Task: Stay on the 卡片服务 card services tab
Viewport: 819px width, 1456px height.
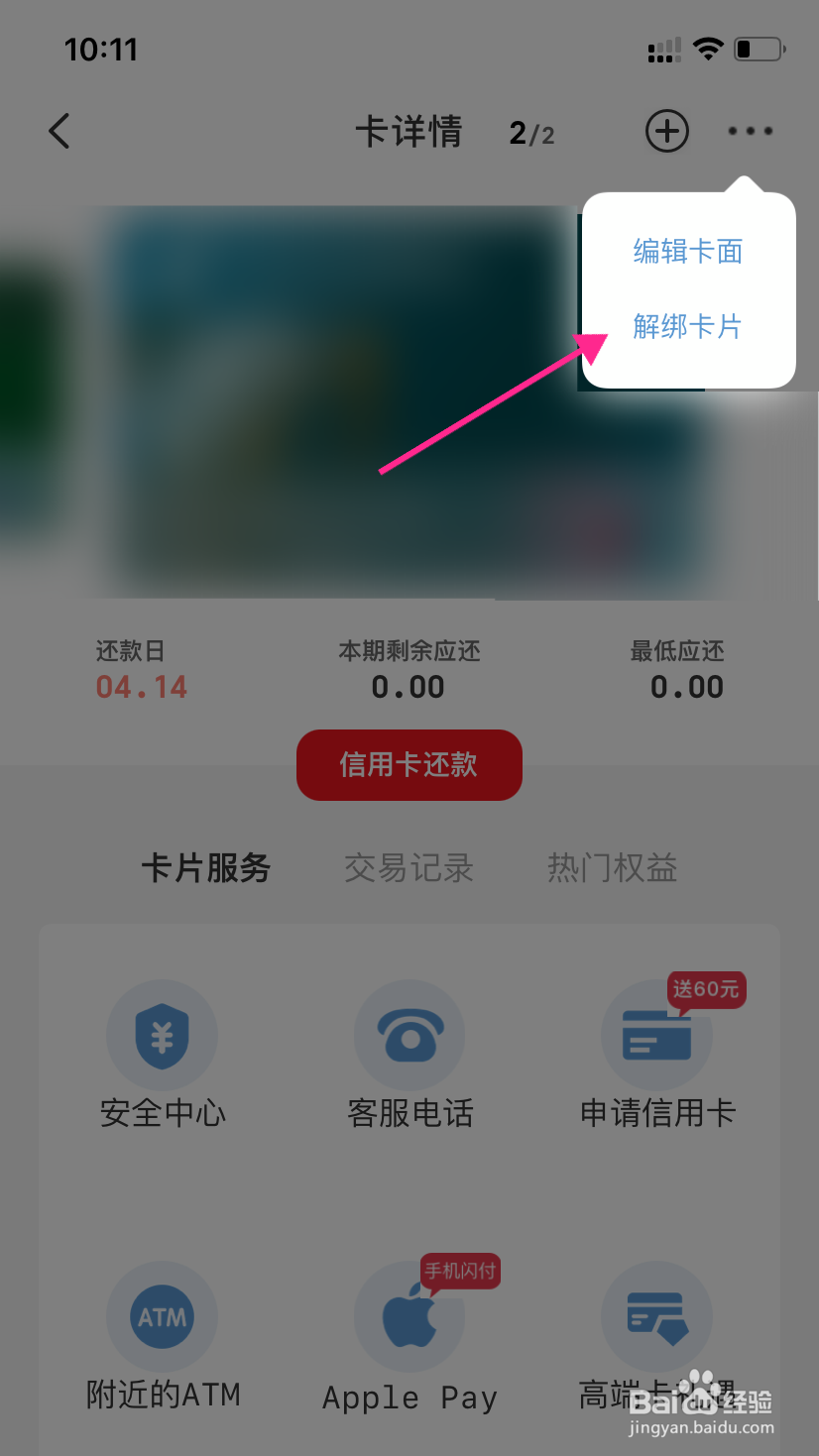Action: pos(205,869)
